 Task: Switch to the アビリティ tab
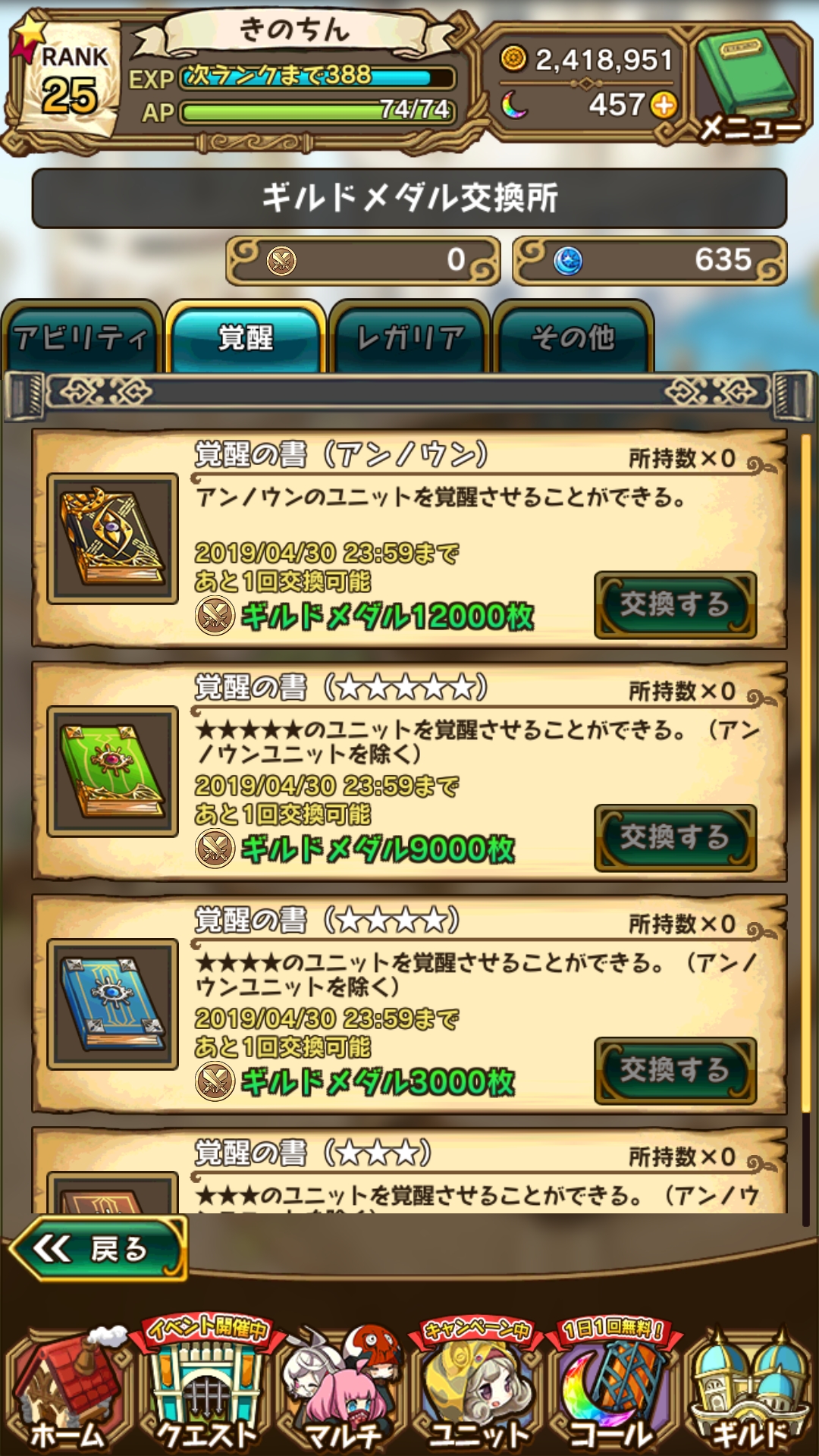click(81, 337)
